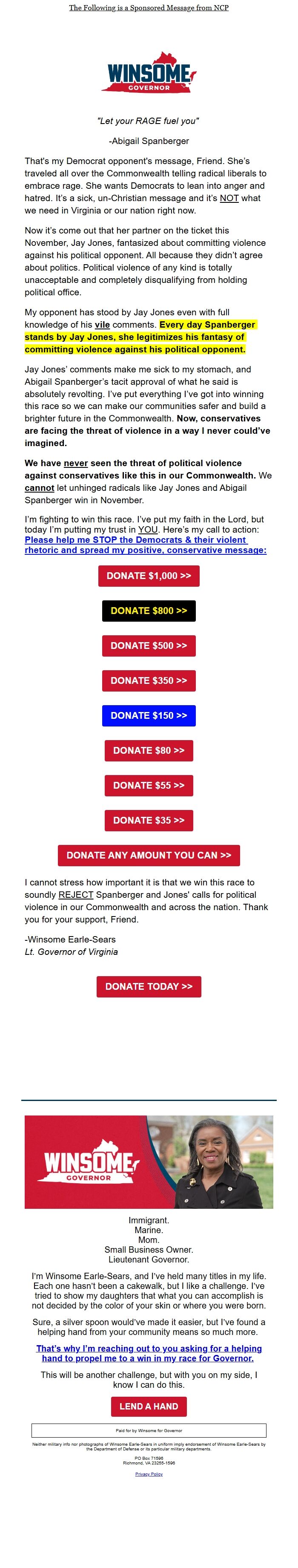
Task: Donate $350 to the campaign
Action: 149,680
